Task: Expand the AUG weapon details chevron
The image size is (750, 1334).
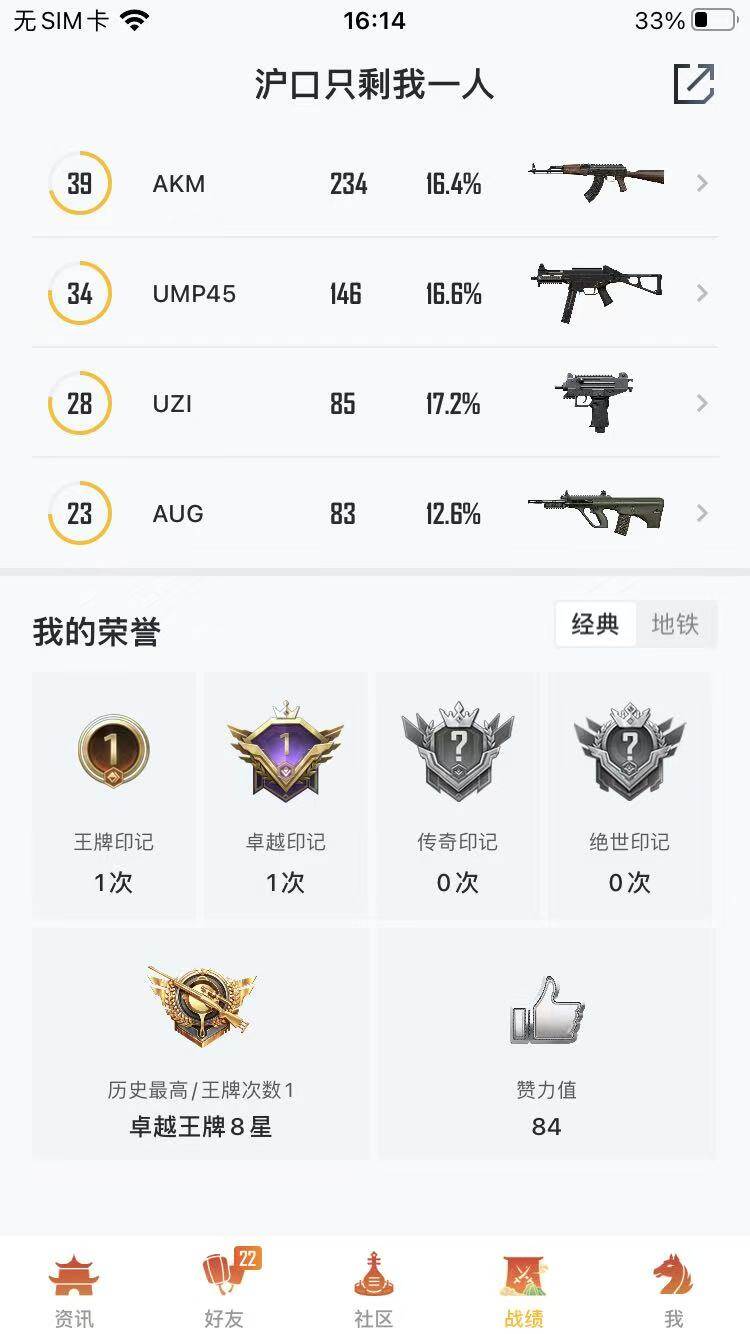Action: [701, 513]
